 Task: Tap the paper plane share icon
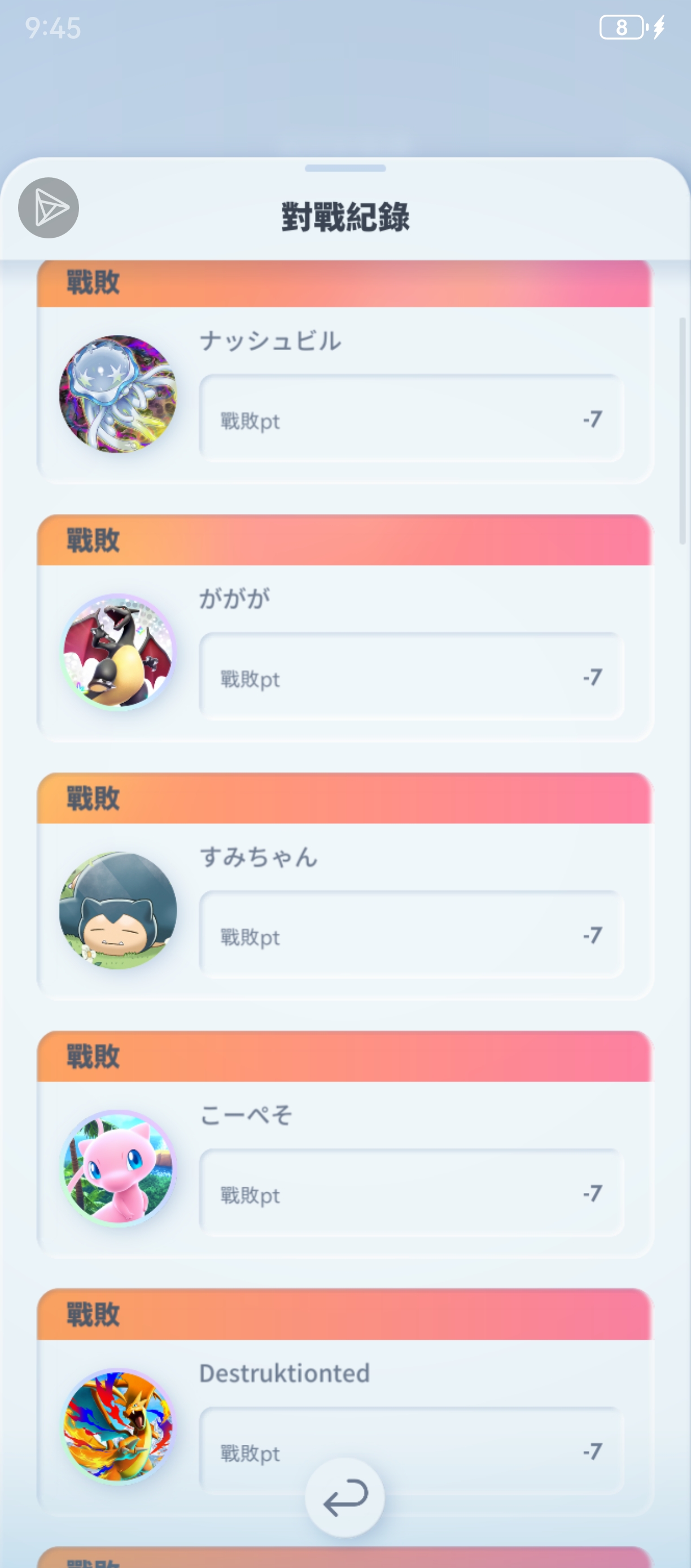point(49,208)
